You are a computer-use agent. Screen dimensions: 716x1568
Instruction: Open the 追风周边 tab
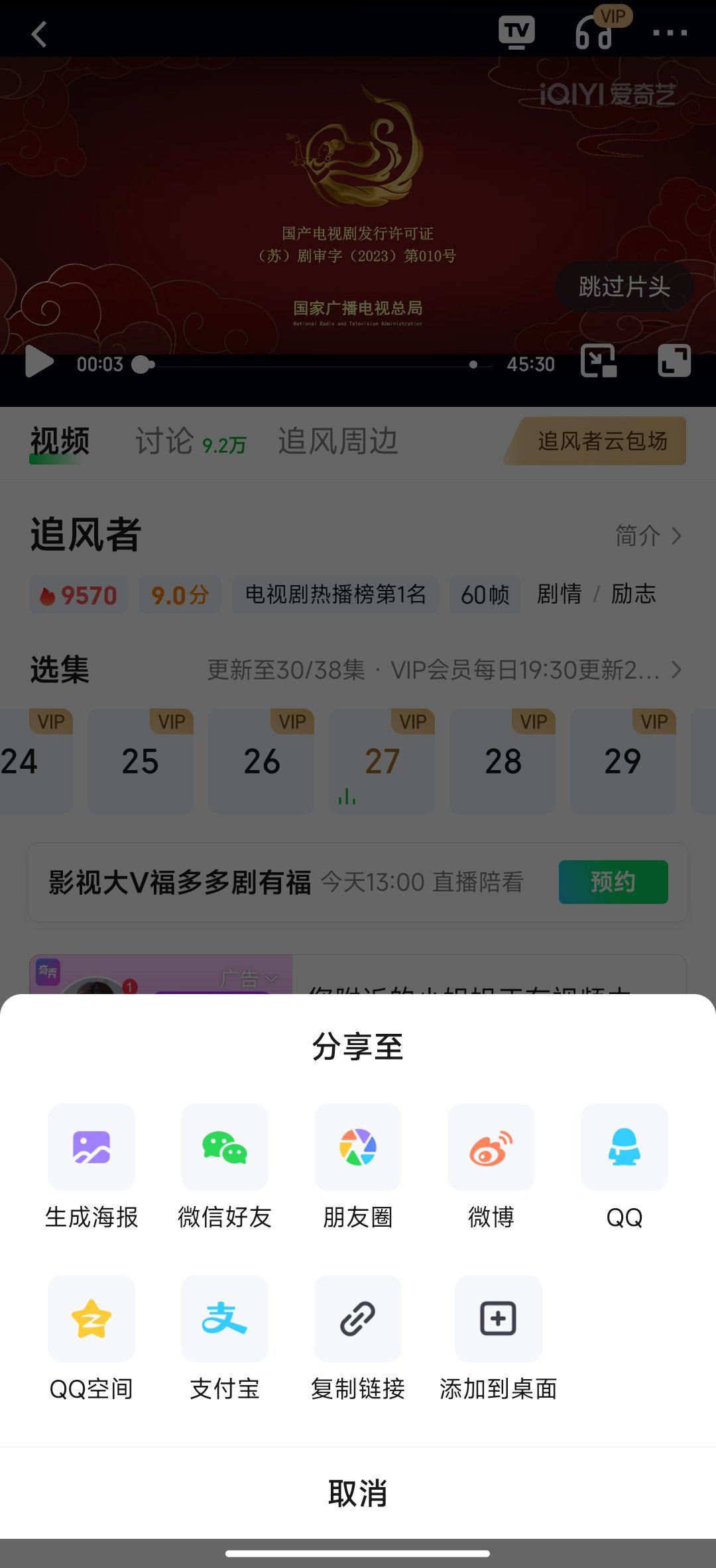[x=339, y=441]
